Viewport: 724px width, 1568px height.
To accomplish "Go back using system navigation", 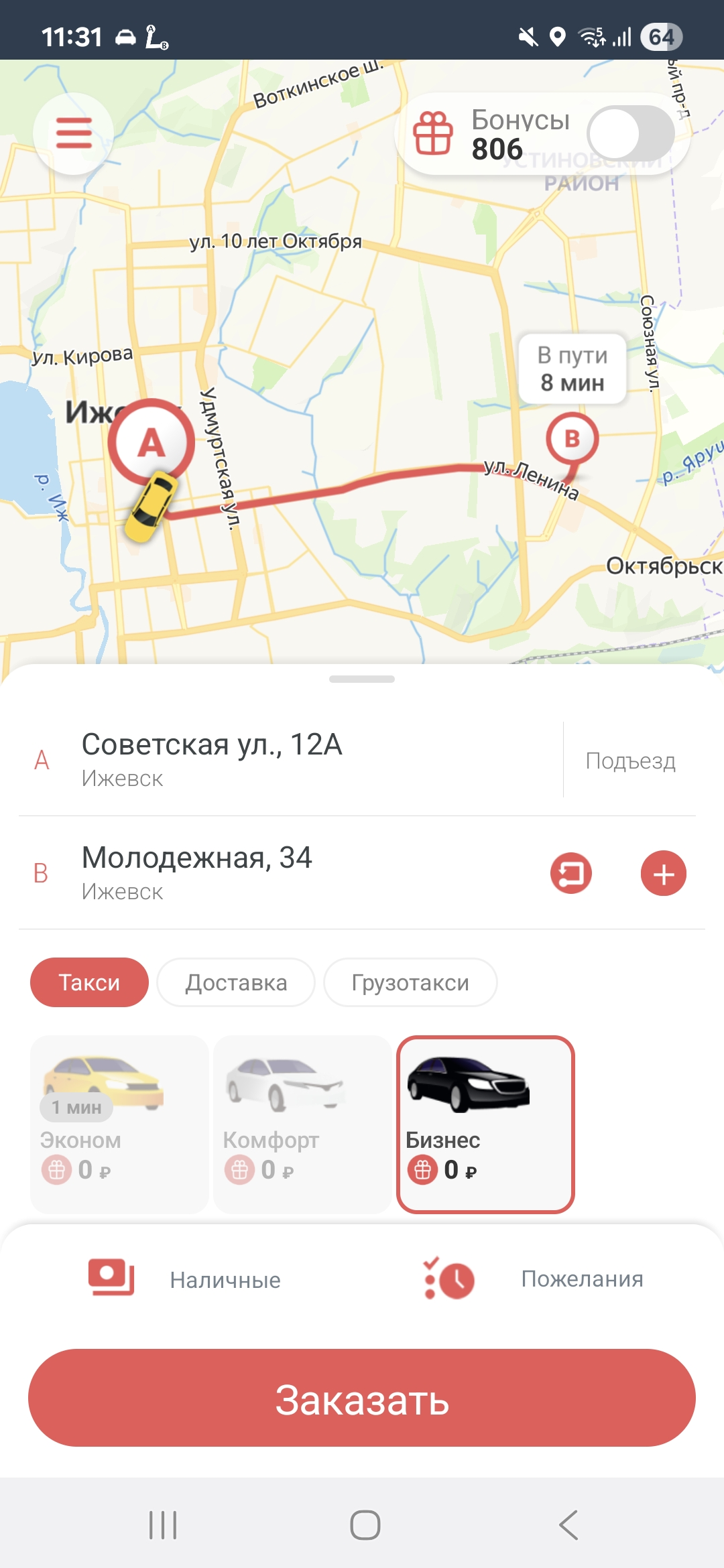I will tap(568, 1525).
